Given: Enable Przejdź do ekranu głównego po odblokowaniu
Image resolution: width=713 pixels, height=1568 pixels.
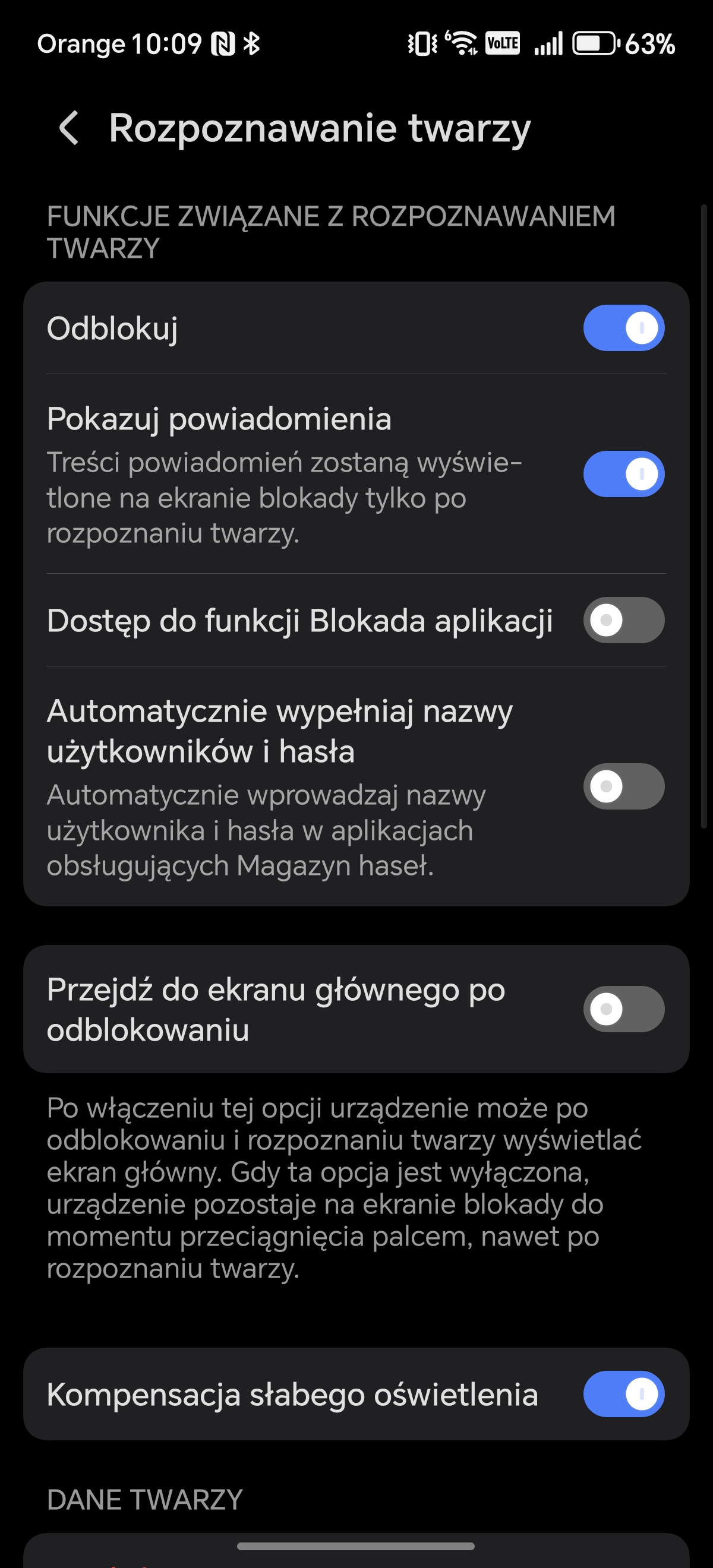Looking at the screenshot, I should [623, 1009].
